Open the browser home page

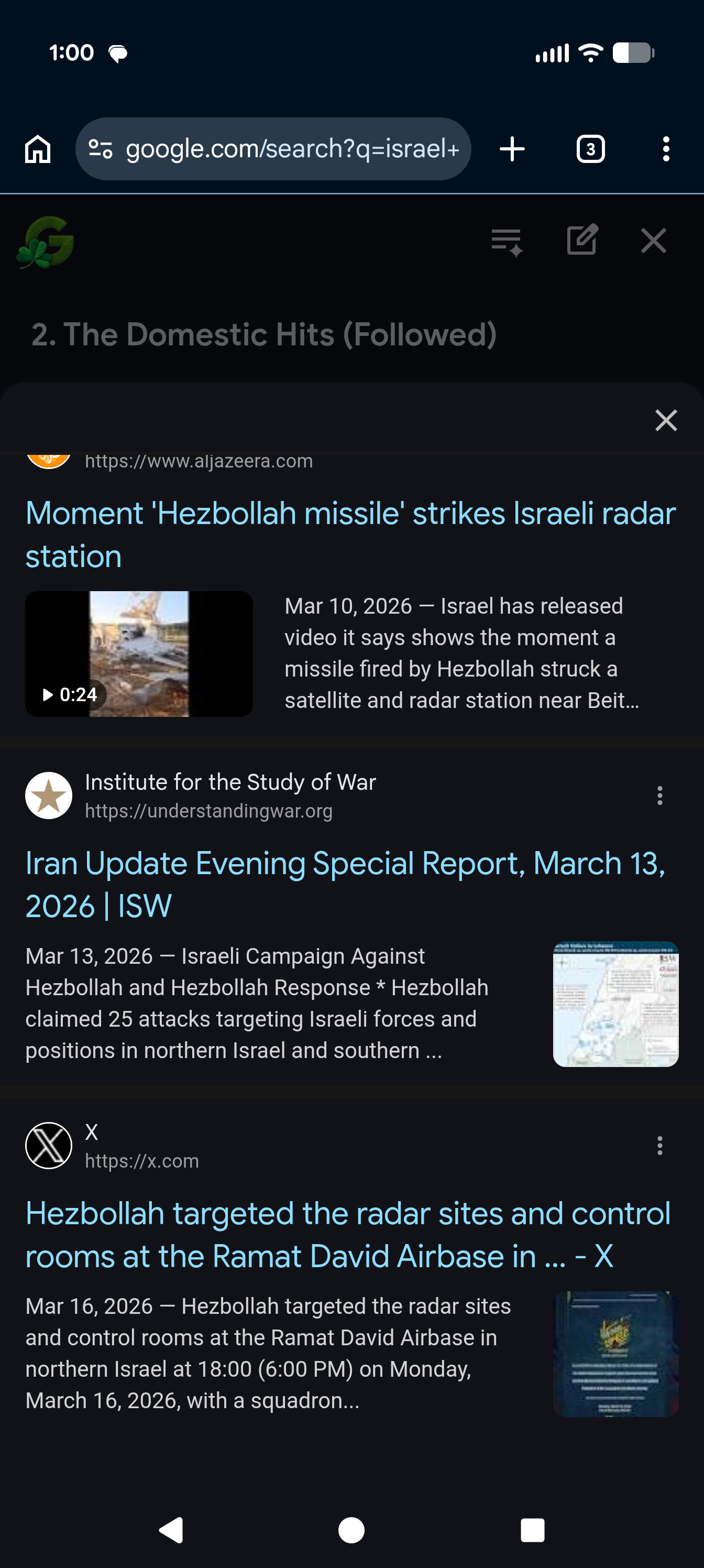(x=38, y=149)
